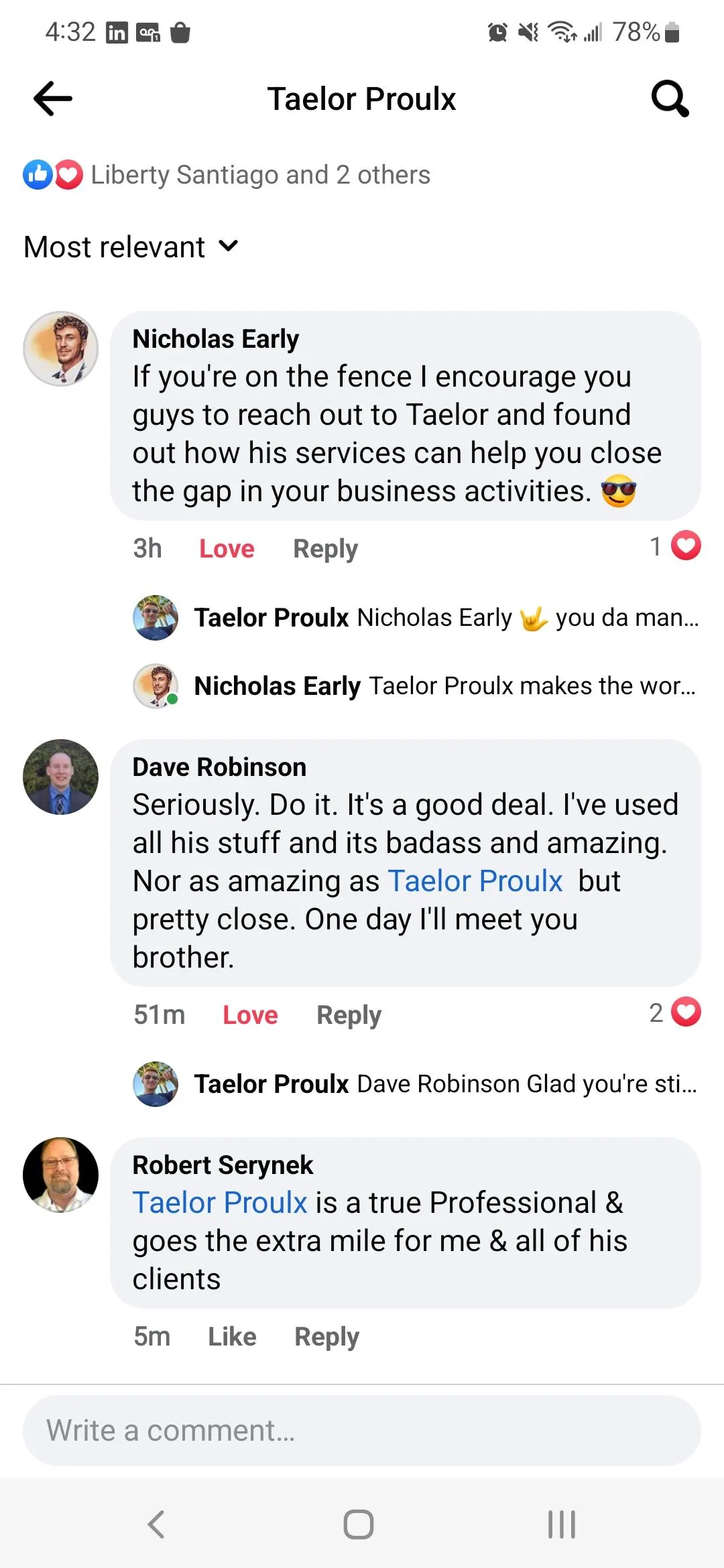
Task: Reply to Robert Serynek's comment
Action: tap(326, 1337)
